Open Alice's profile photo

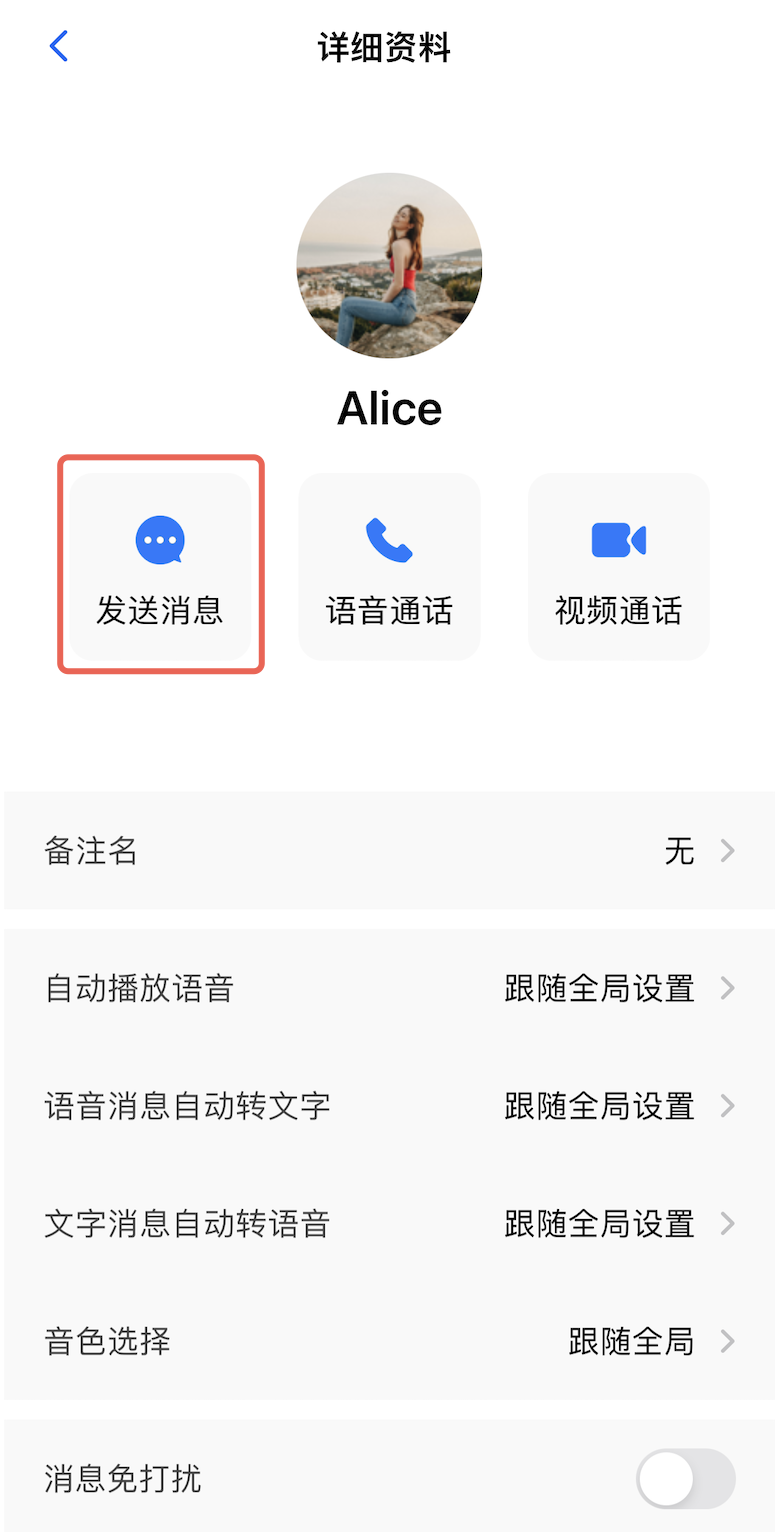click(389, 265)
